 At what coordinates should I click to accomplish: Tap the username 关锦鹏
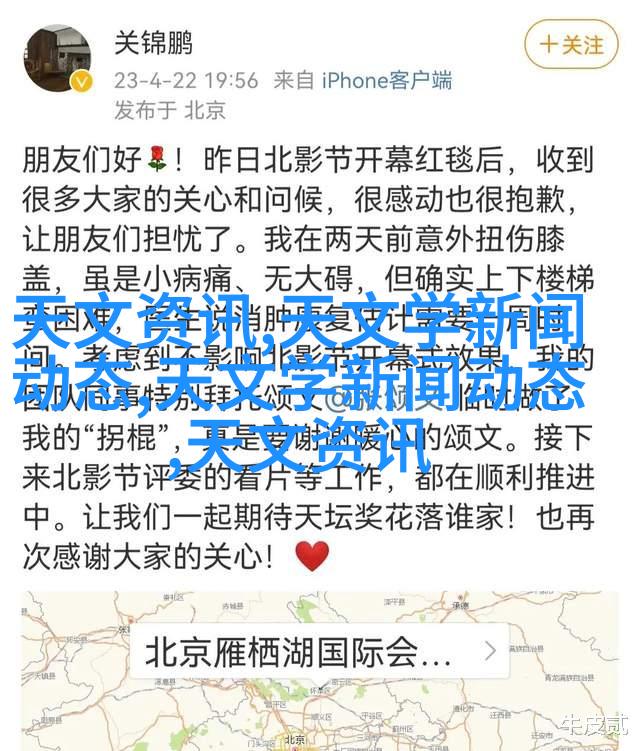click(154, 44)
